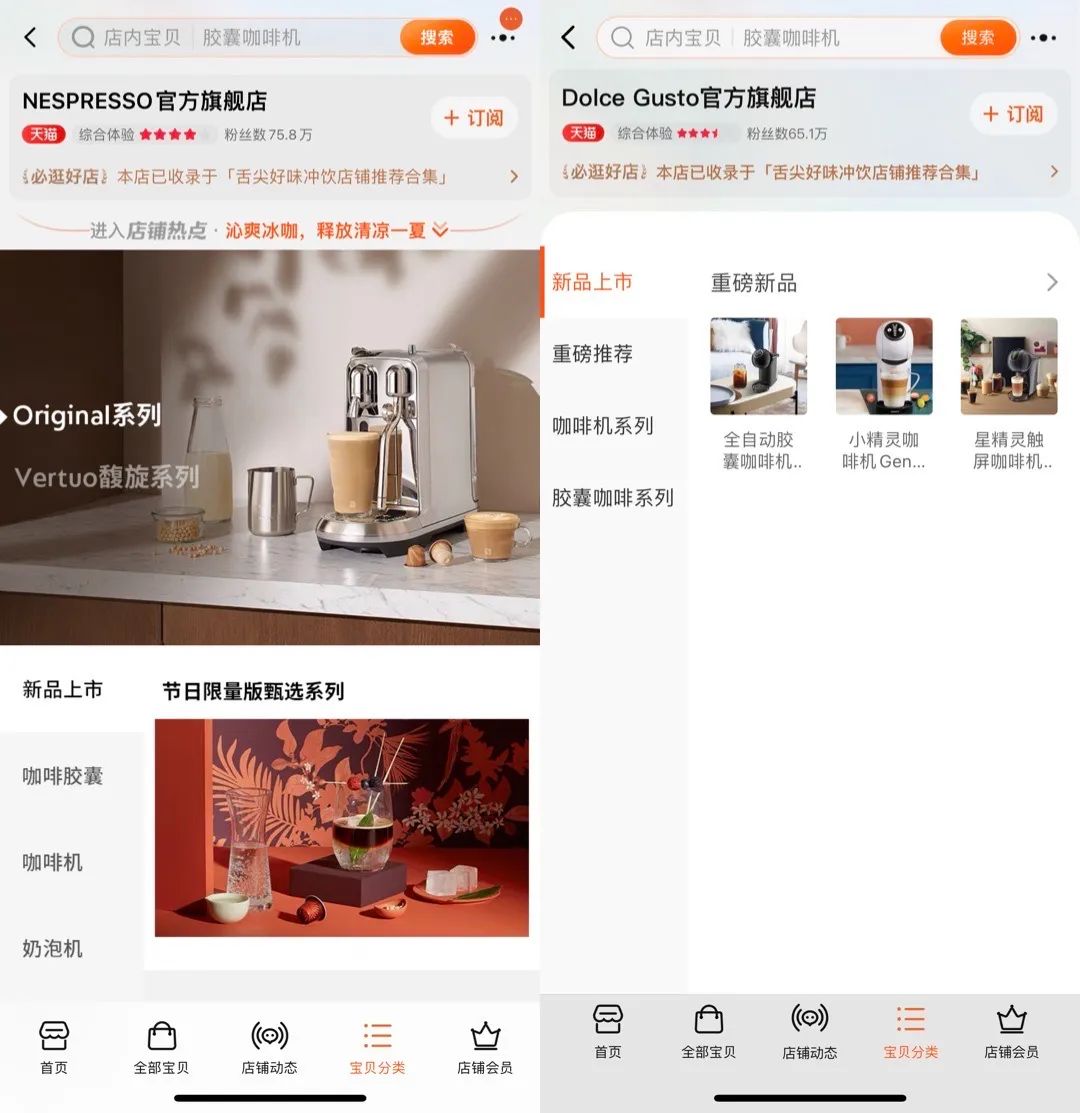This screenshot has width=1080, height=1113.
Task: Subscribe to the NESPRESSO官方旗舰店 store
Action: click(x=474, y=118)
